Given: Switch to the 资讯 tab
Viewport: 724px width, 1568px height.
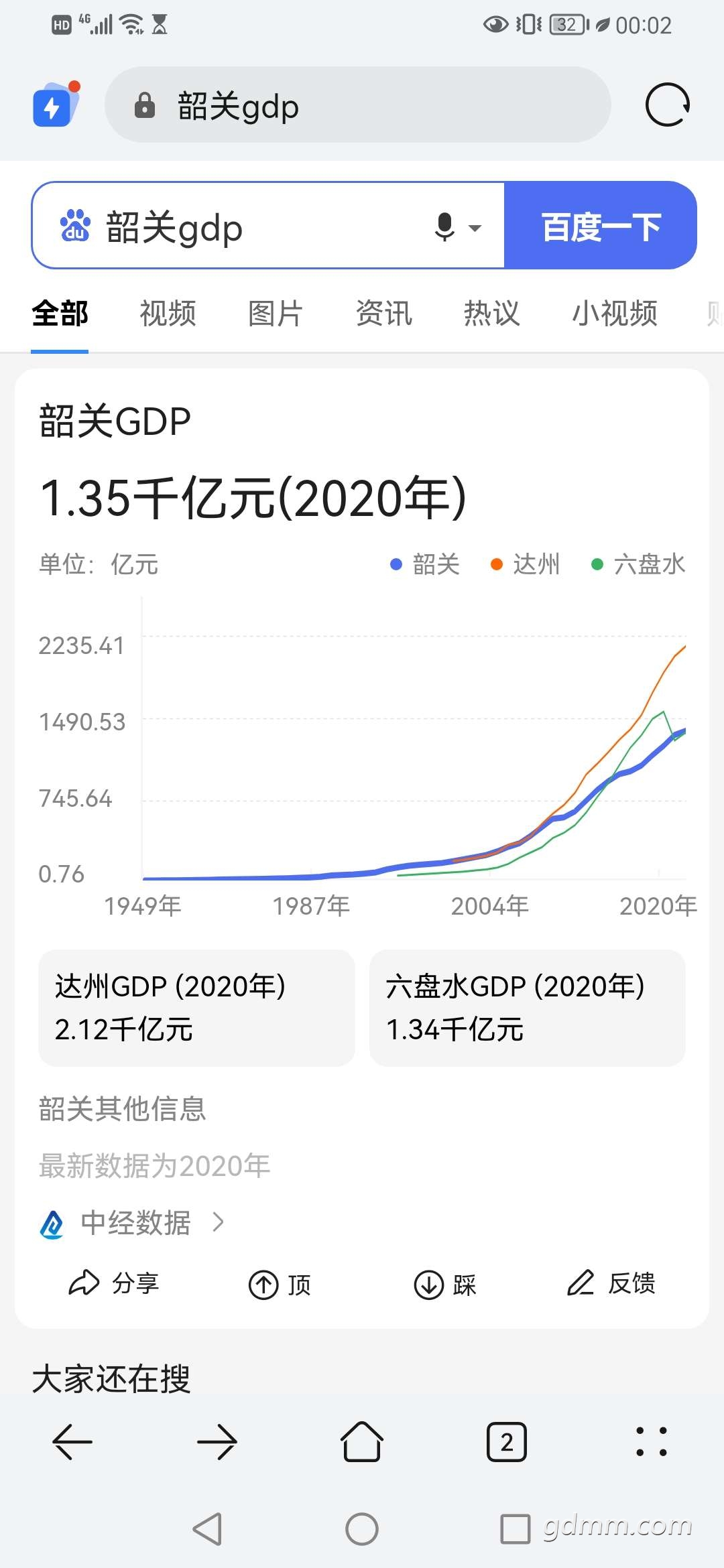Looking at the screenshot, I should [383, 313].
